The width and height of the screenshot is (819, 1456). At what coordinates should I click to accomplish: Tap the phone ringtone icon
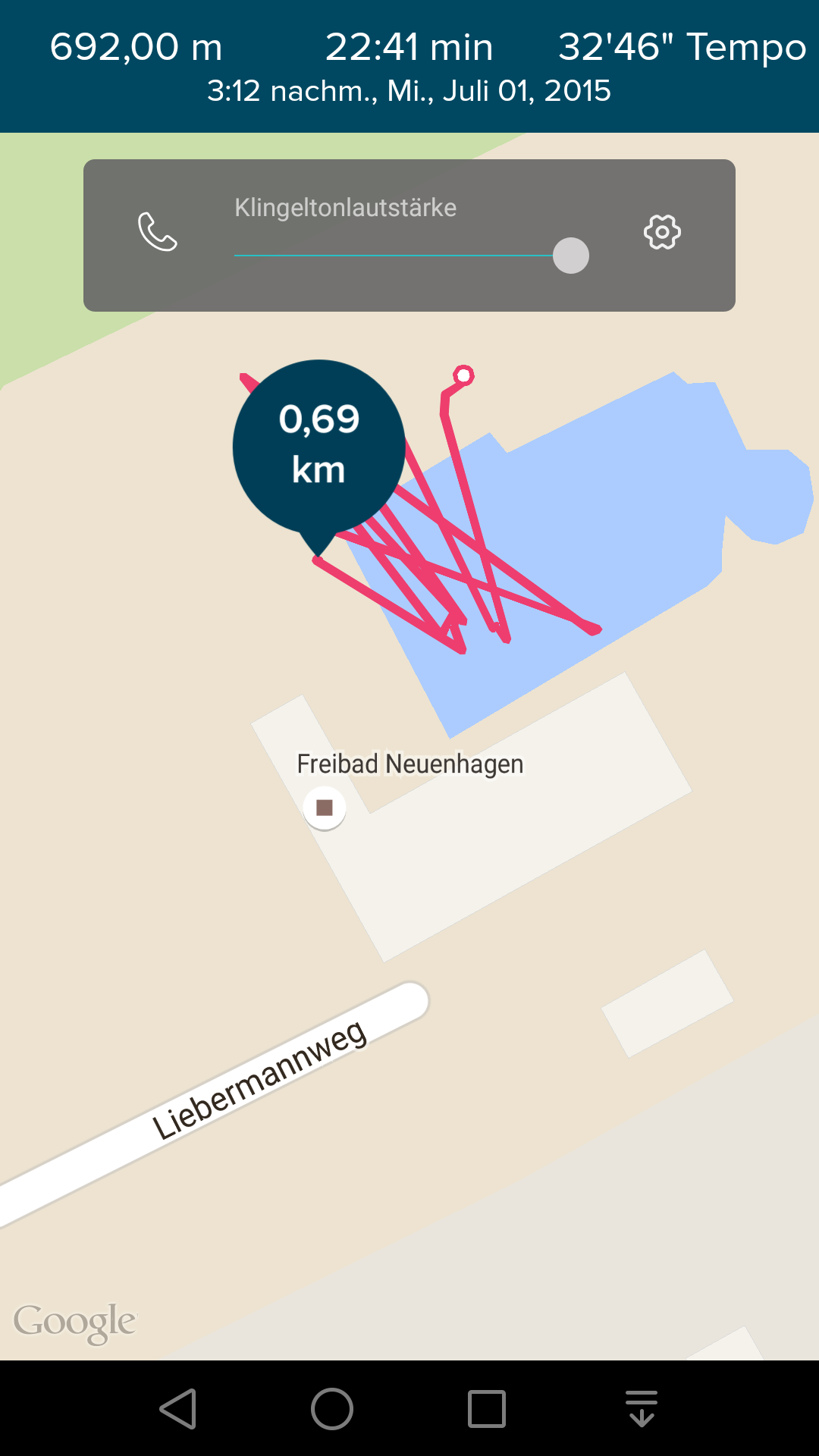(158, 232)
